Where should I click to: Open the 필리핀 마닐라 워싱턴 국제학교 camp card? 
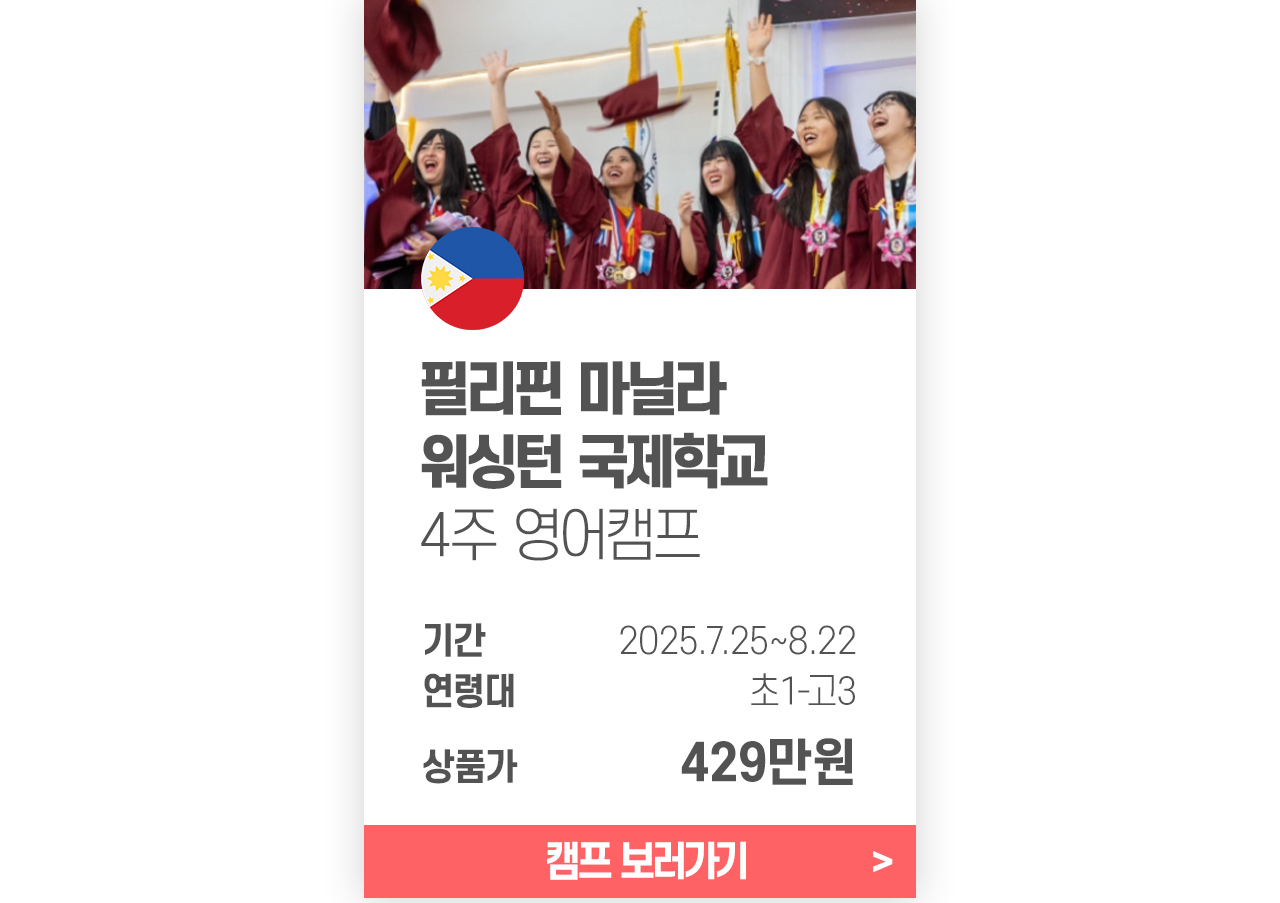tap(594, 428)
